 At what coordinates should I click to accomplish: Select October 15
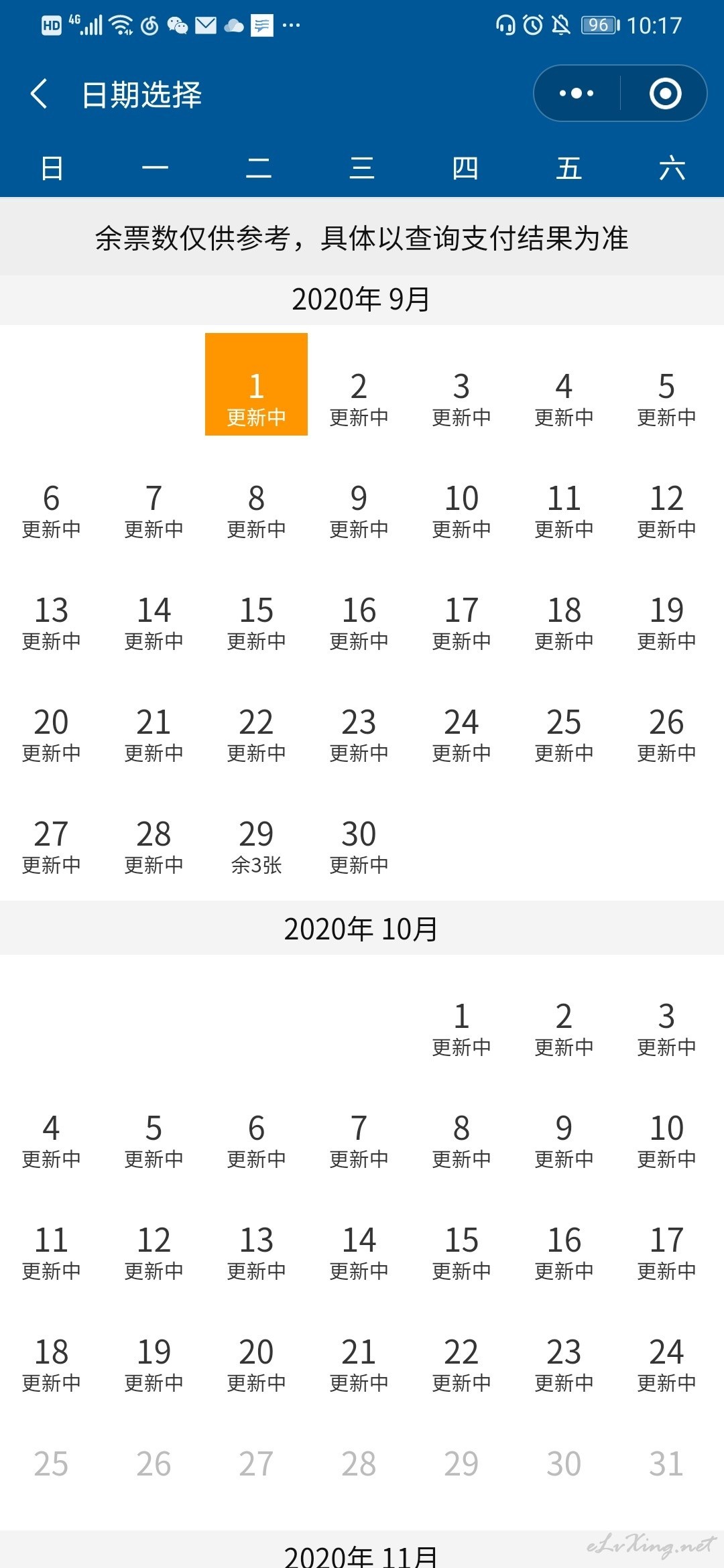[461, 1252]
